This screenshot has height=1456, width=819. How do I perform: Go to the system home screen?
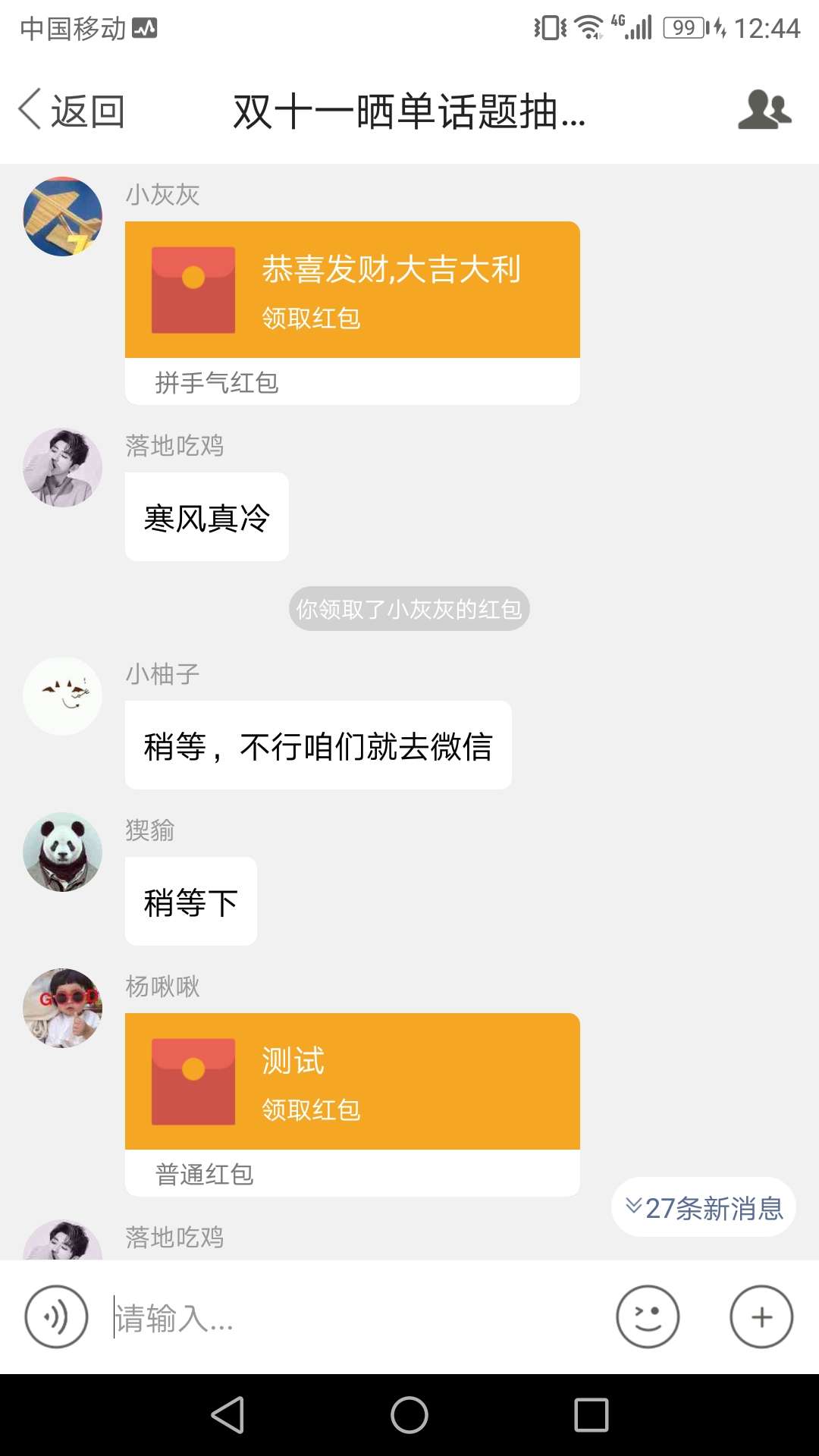(x=409, y=1415)
